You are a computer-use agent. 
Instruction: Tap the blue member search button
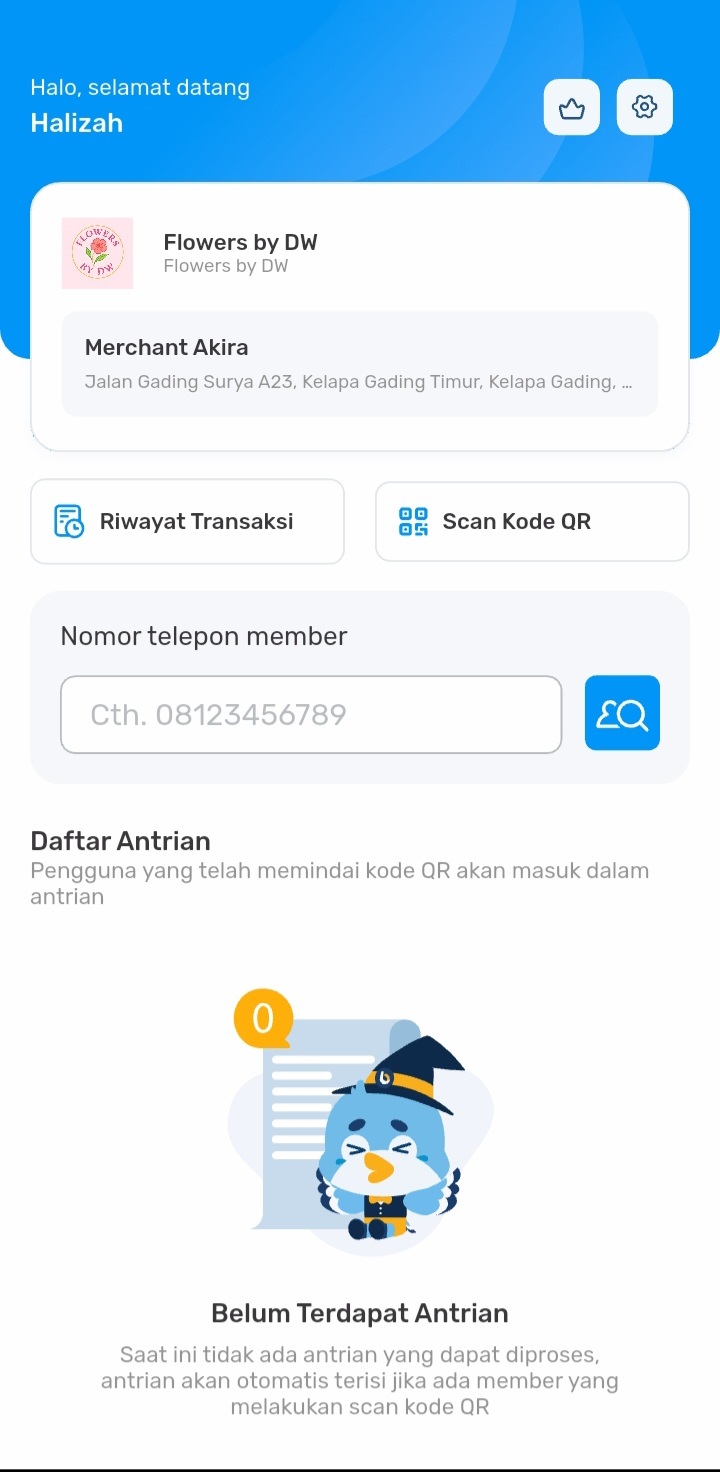(x=622, y=713)
